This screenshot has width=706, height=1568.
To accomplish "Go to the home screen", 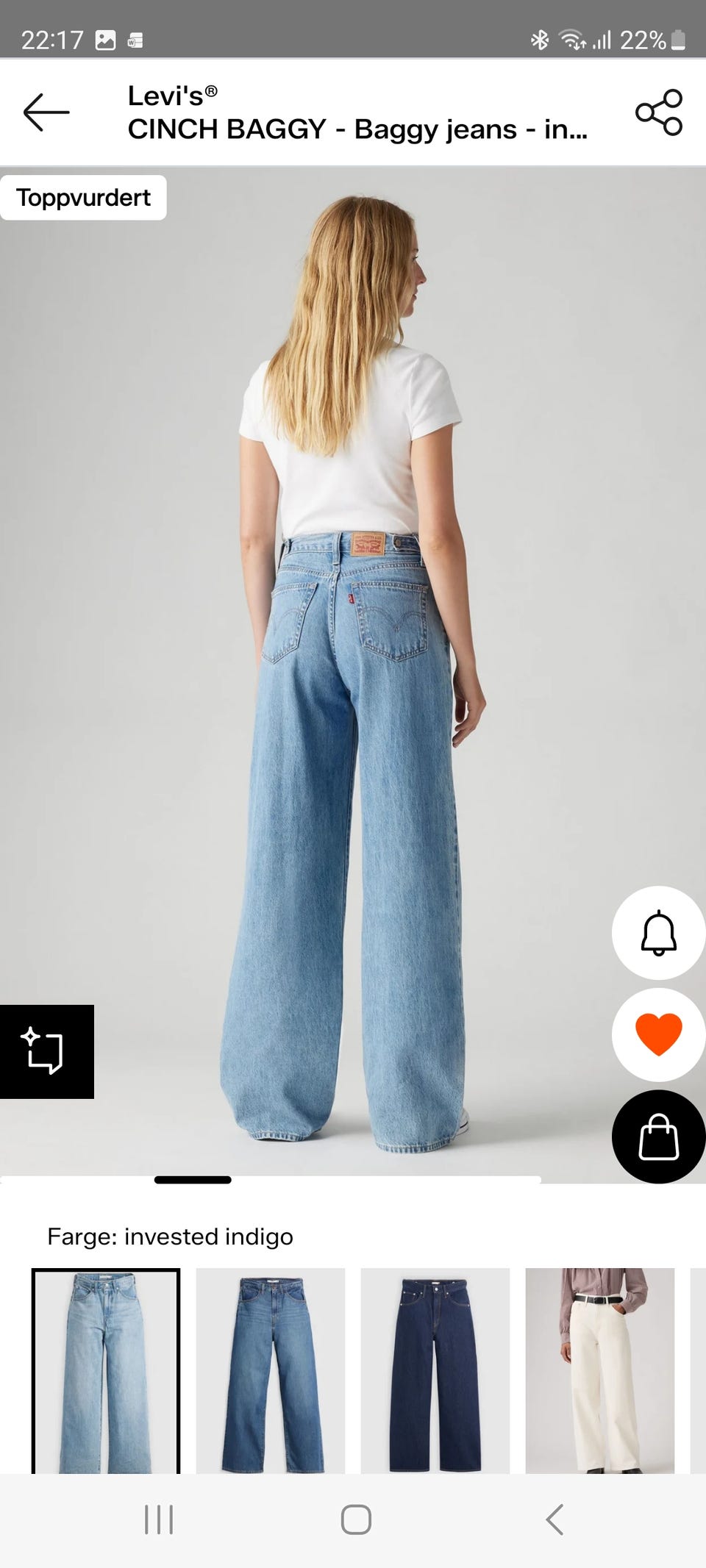I will [x=356, y=1519].
